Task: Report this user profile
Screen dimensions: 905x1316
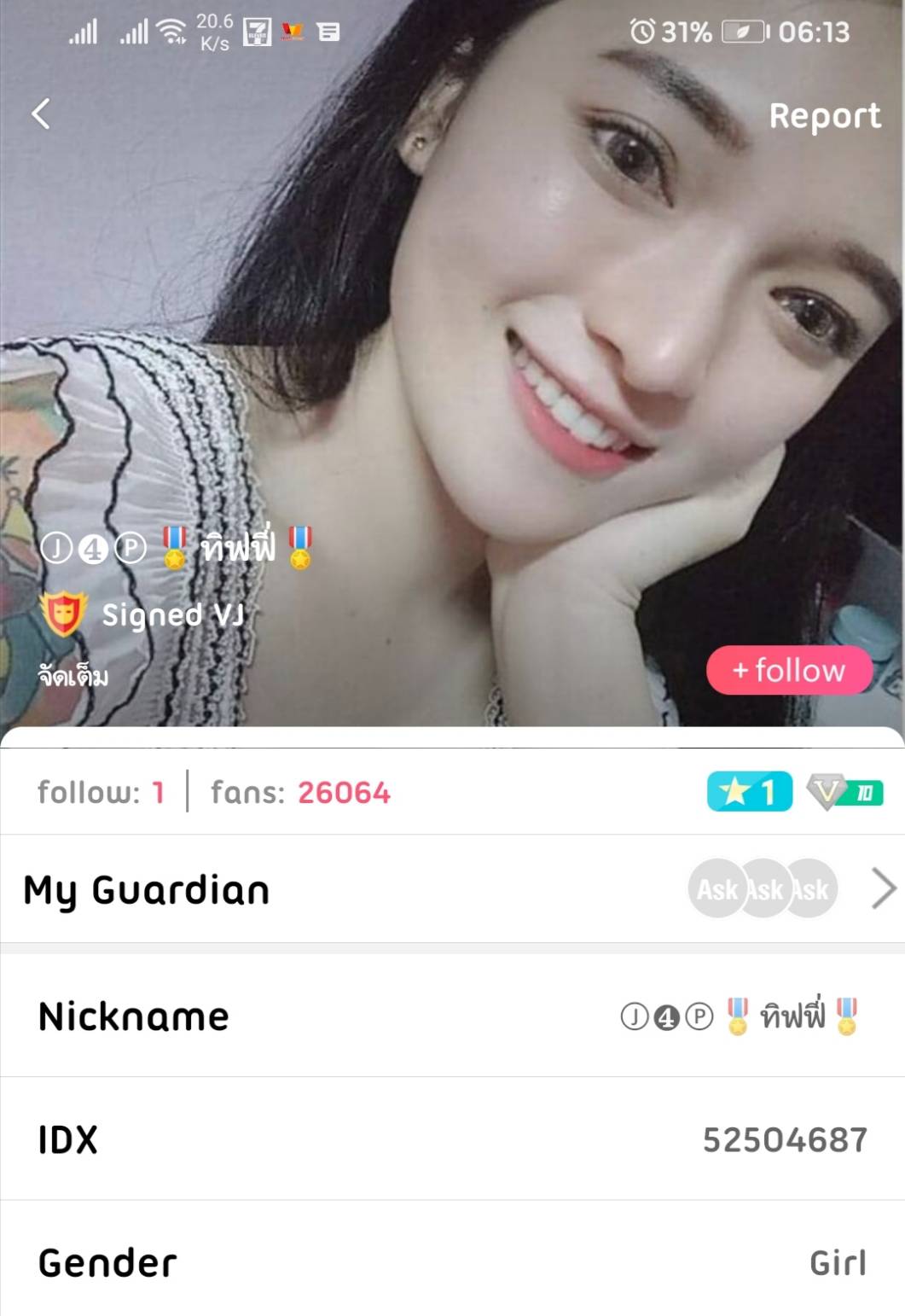Action: 824,115
